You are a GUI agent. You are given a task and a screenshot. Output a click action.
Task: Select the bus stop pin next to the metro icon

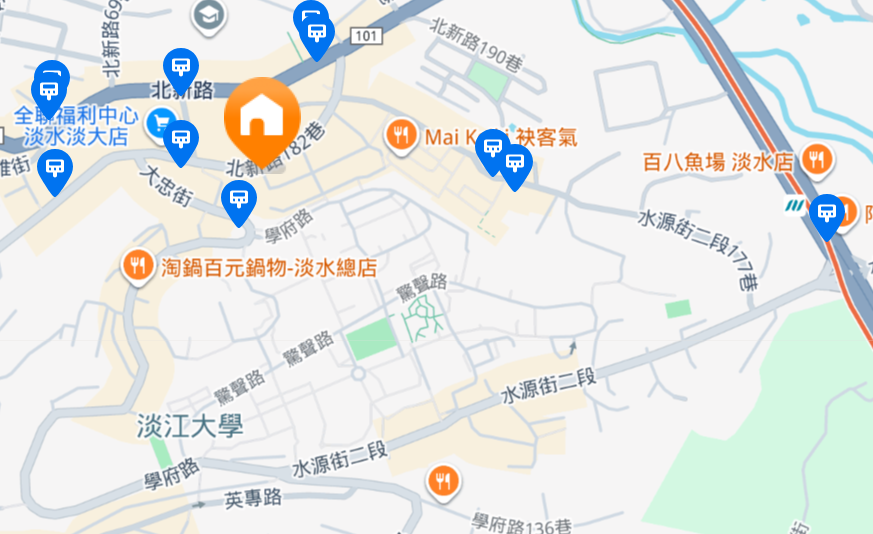pyautogui.click(x=826, y=212)
